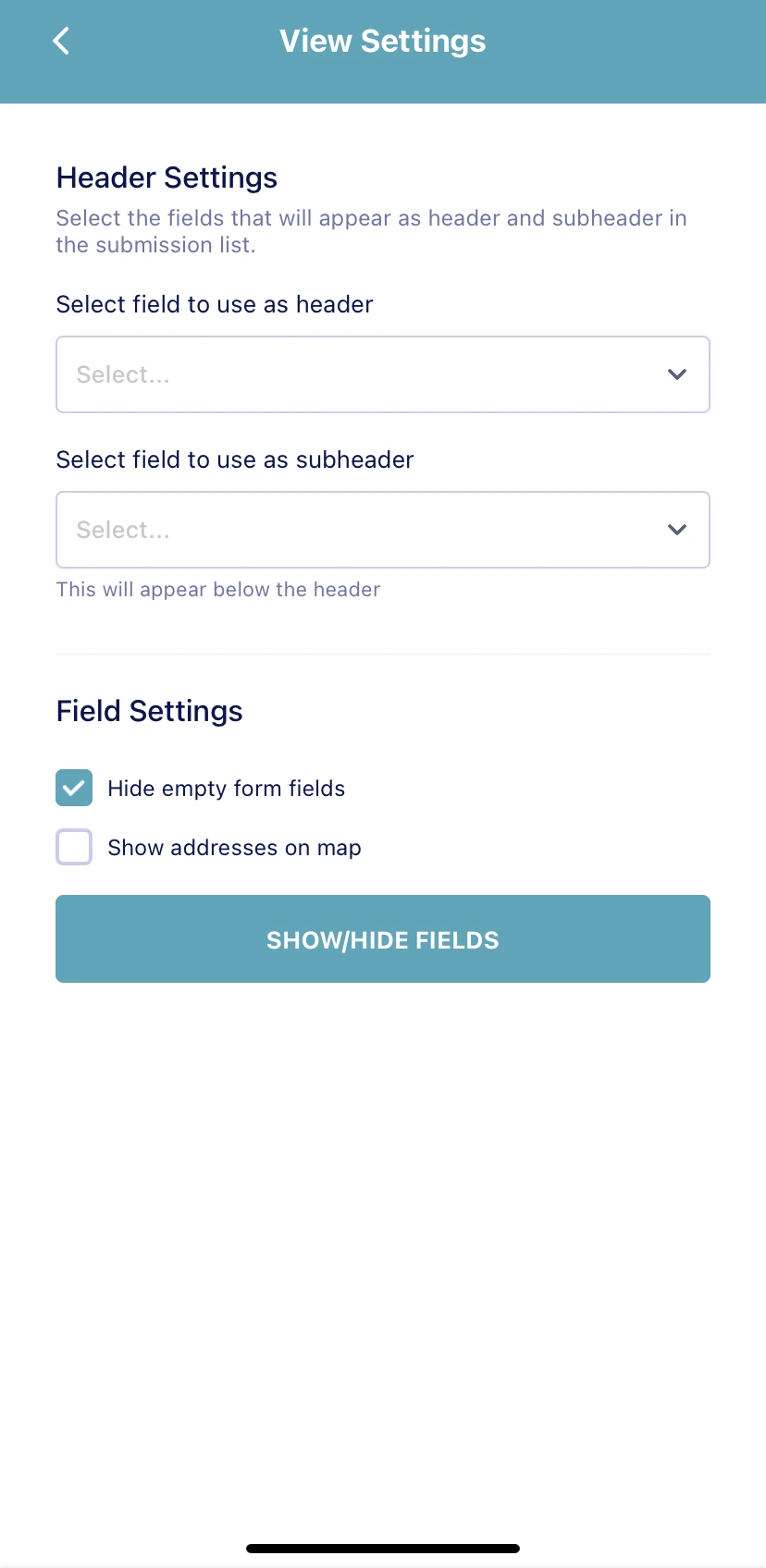Go back from View Settings
Viewport: 766px width, 1568px height.
coord(61,41)
